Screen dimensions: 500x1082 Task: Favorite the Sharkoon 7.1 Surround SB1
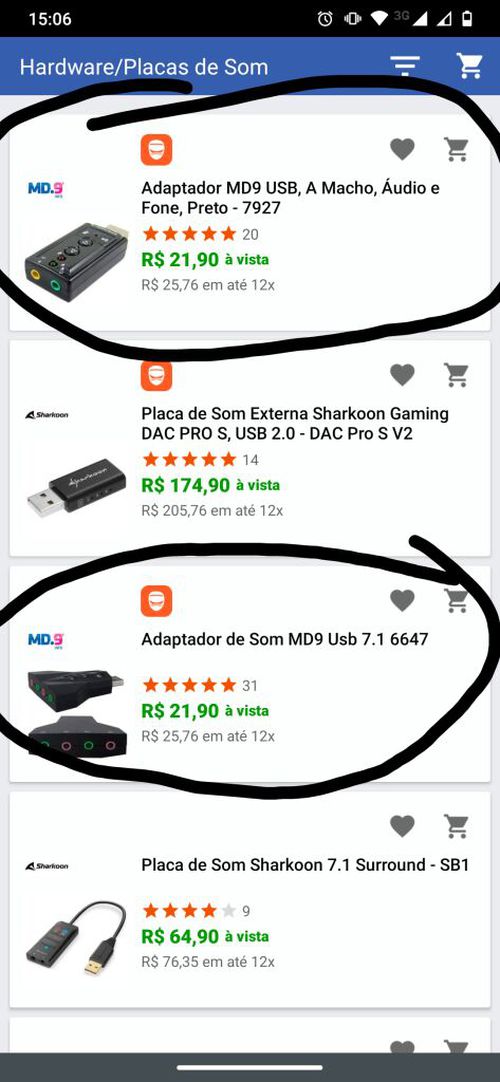point(402,826)
